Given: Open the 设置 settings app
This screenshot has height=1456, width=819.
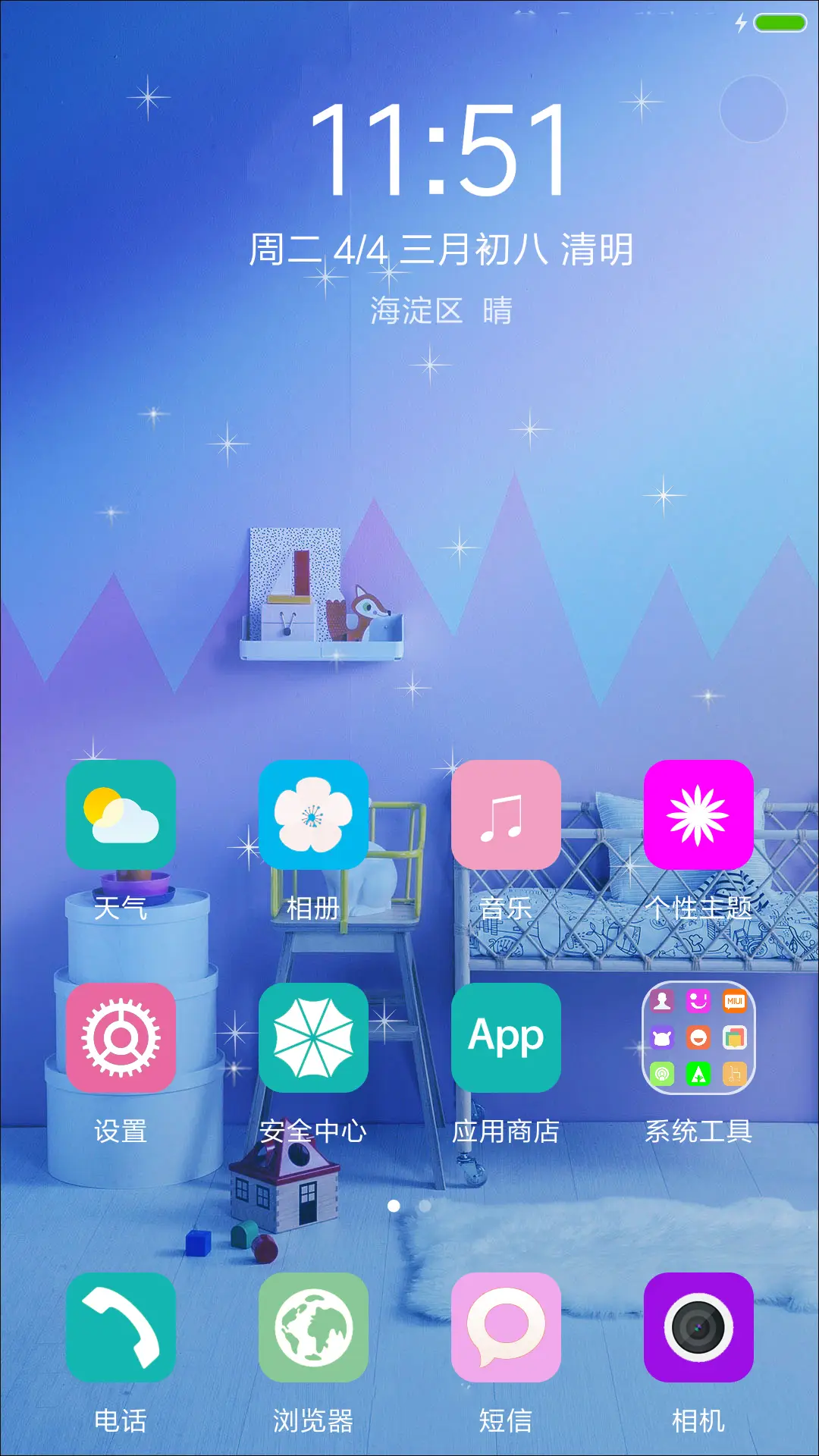Looking at the screenshot, I should coord(120,1037).
